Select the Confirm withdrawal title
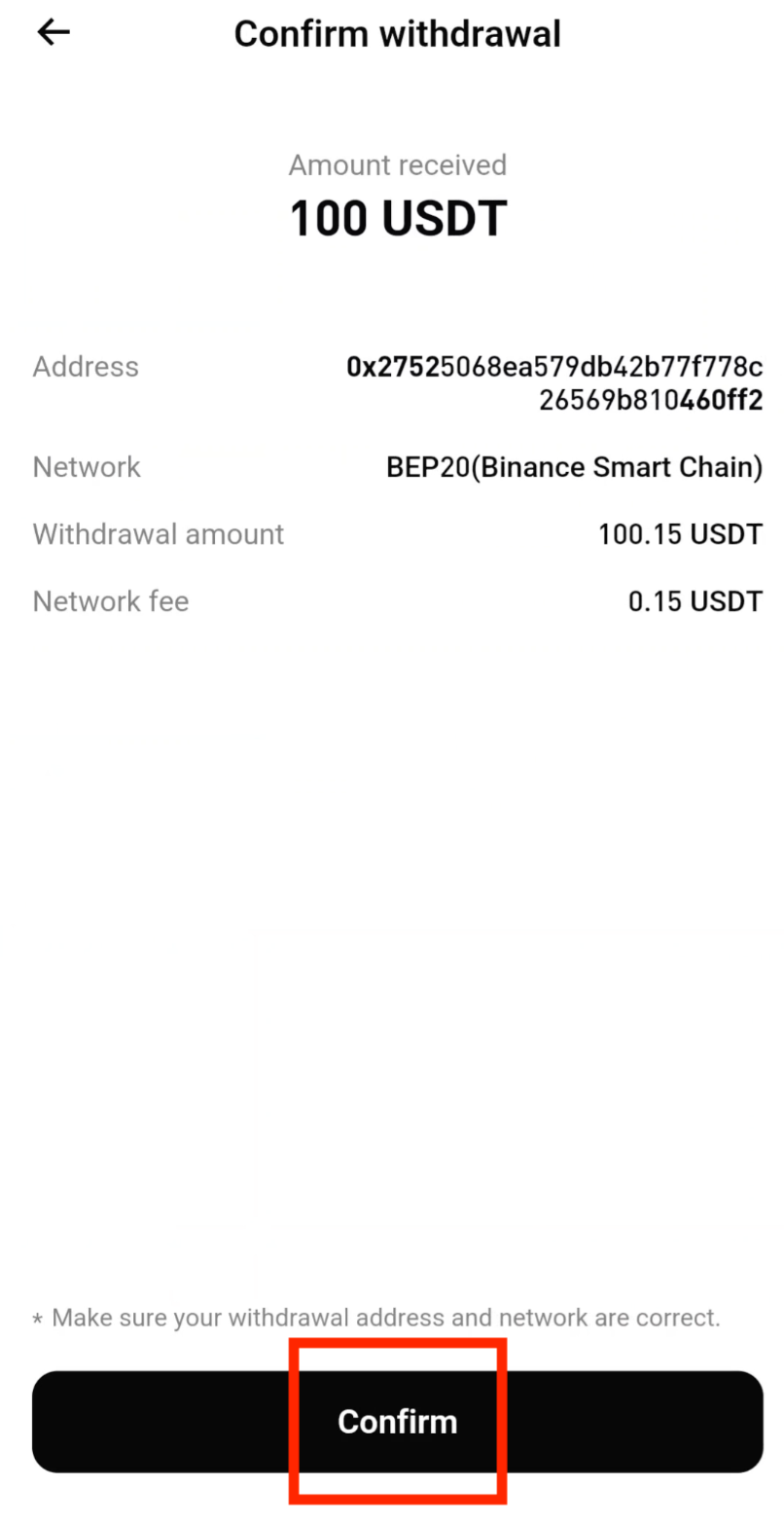 point(396,33)
